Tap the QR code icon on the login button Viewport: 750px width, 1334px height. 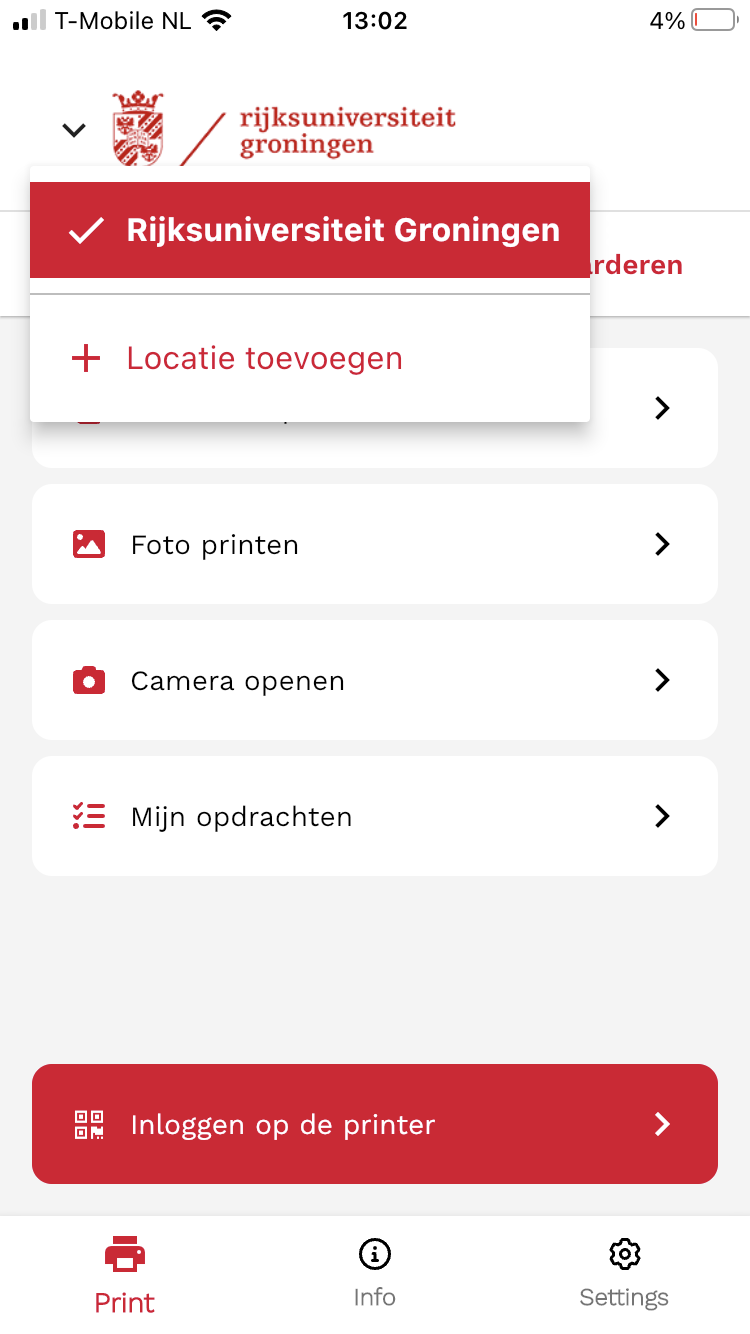click(89, 1124)
